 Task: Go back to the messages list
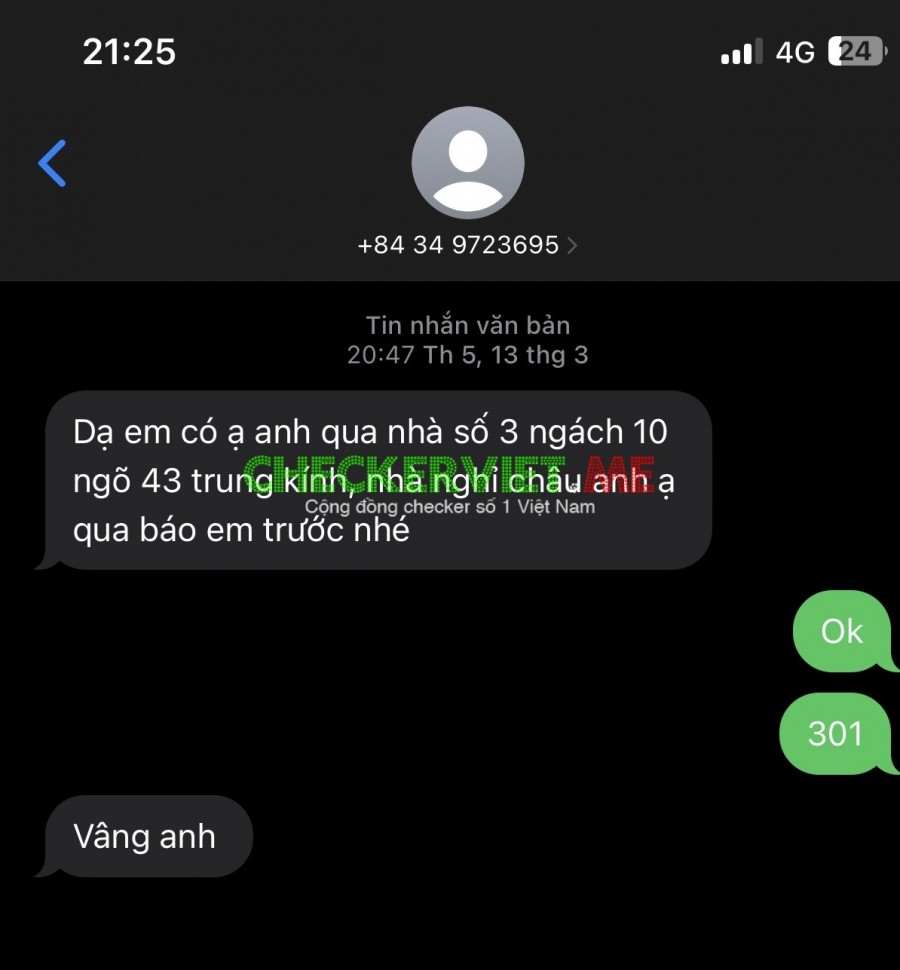pyautogui.click(x=52, y=164)
